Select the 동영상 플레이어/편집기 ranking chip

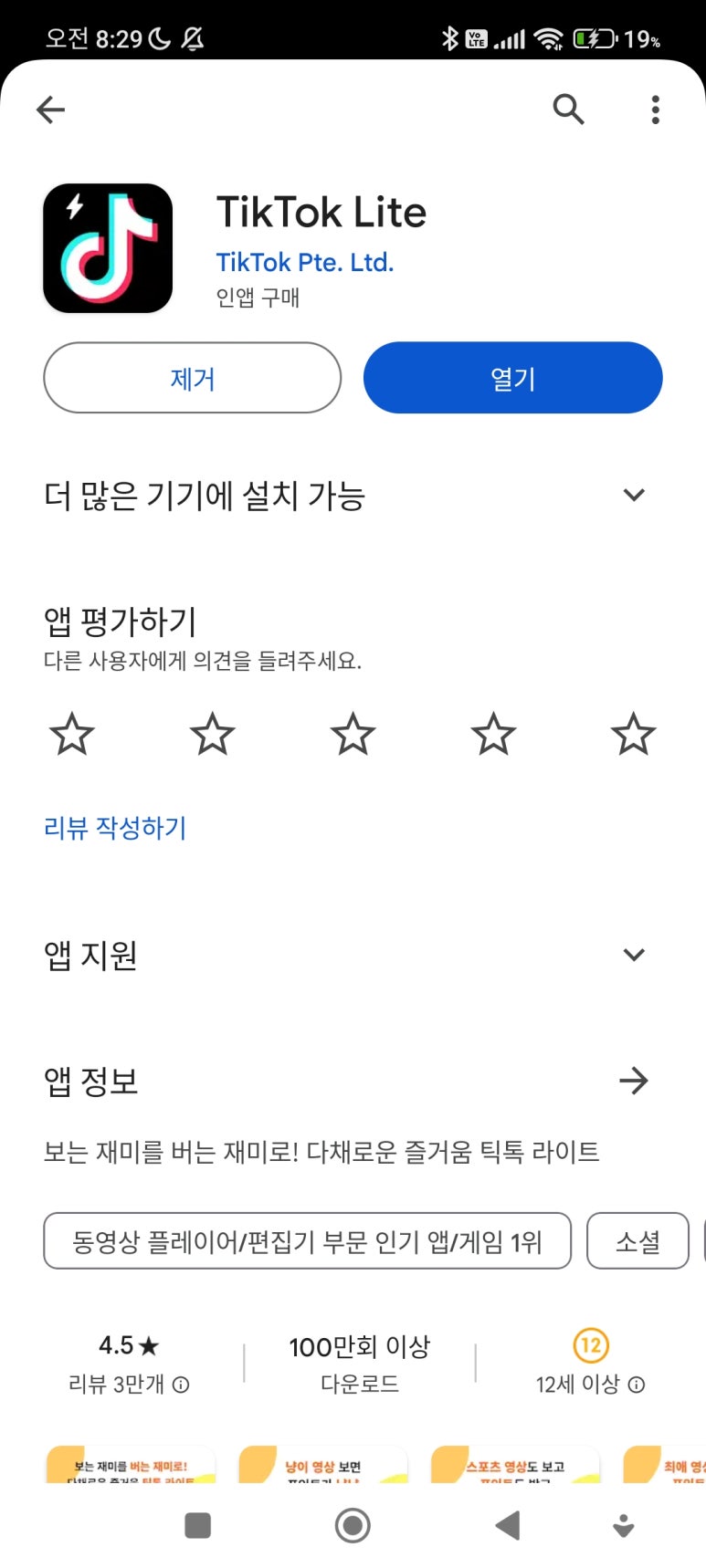(x=307, y=1241)
